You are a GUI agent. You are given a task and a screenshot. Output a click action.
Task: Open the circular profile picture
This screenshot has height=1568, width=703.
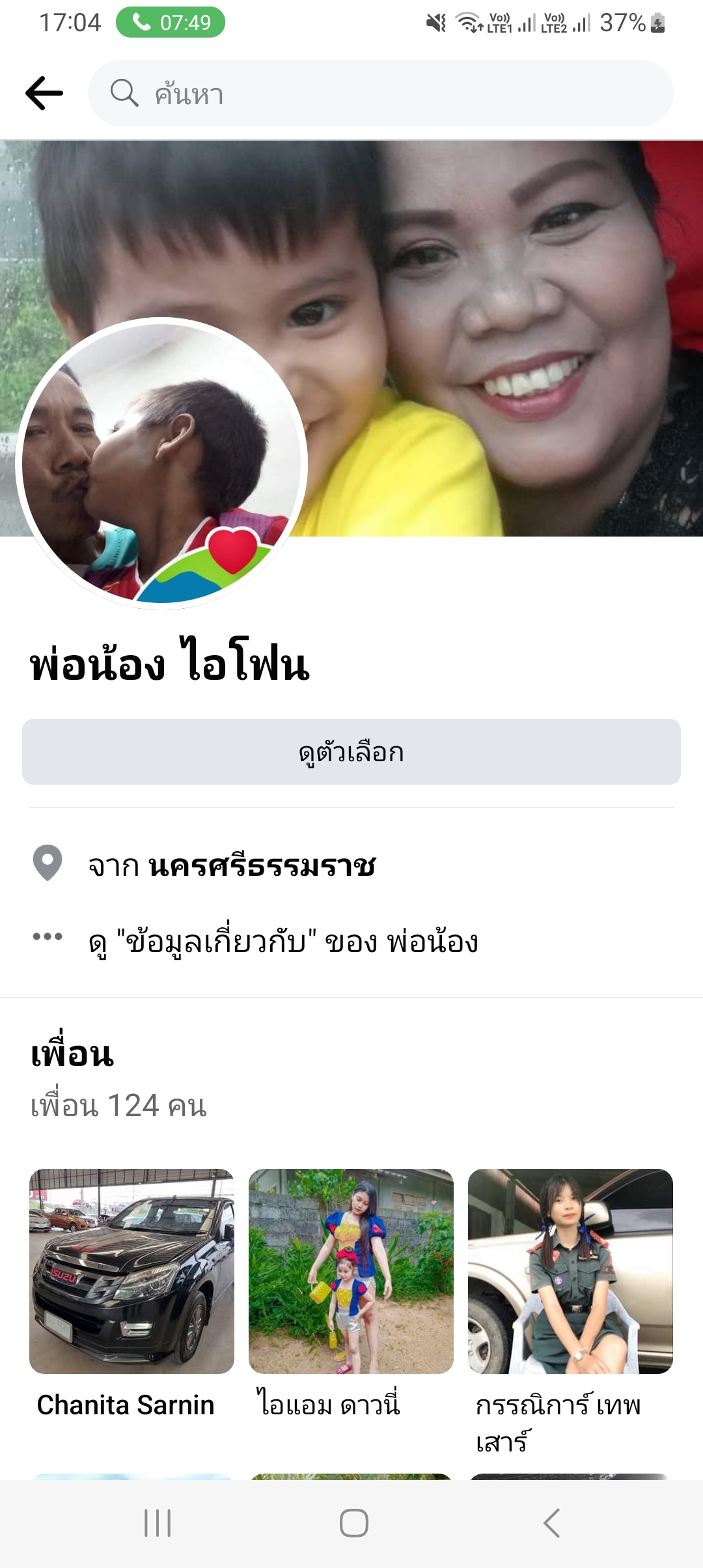point(161,463)
